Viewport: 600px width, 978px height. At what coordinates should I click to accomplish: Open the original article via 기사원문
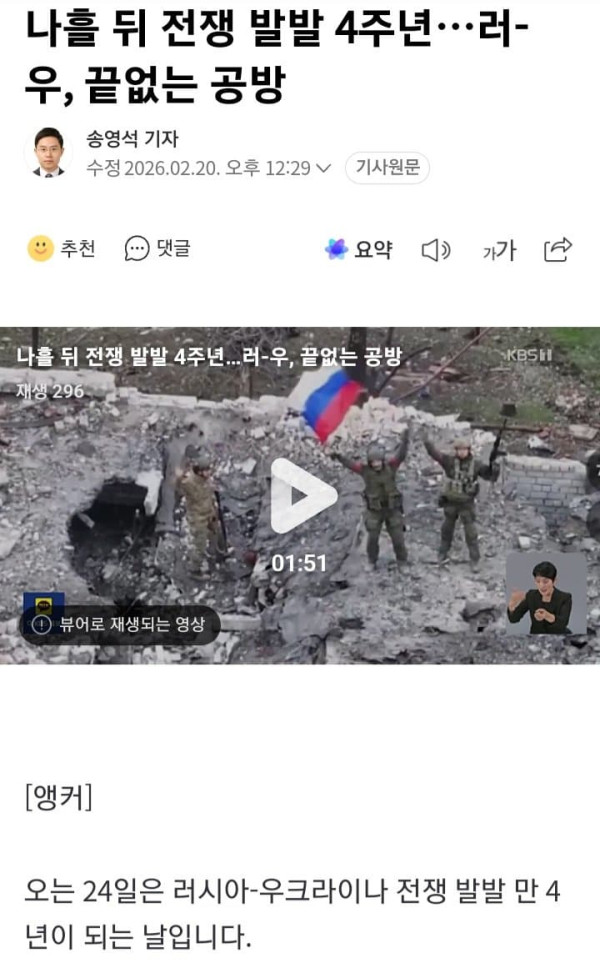[387, 168]
